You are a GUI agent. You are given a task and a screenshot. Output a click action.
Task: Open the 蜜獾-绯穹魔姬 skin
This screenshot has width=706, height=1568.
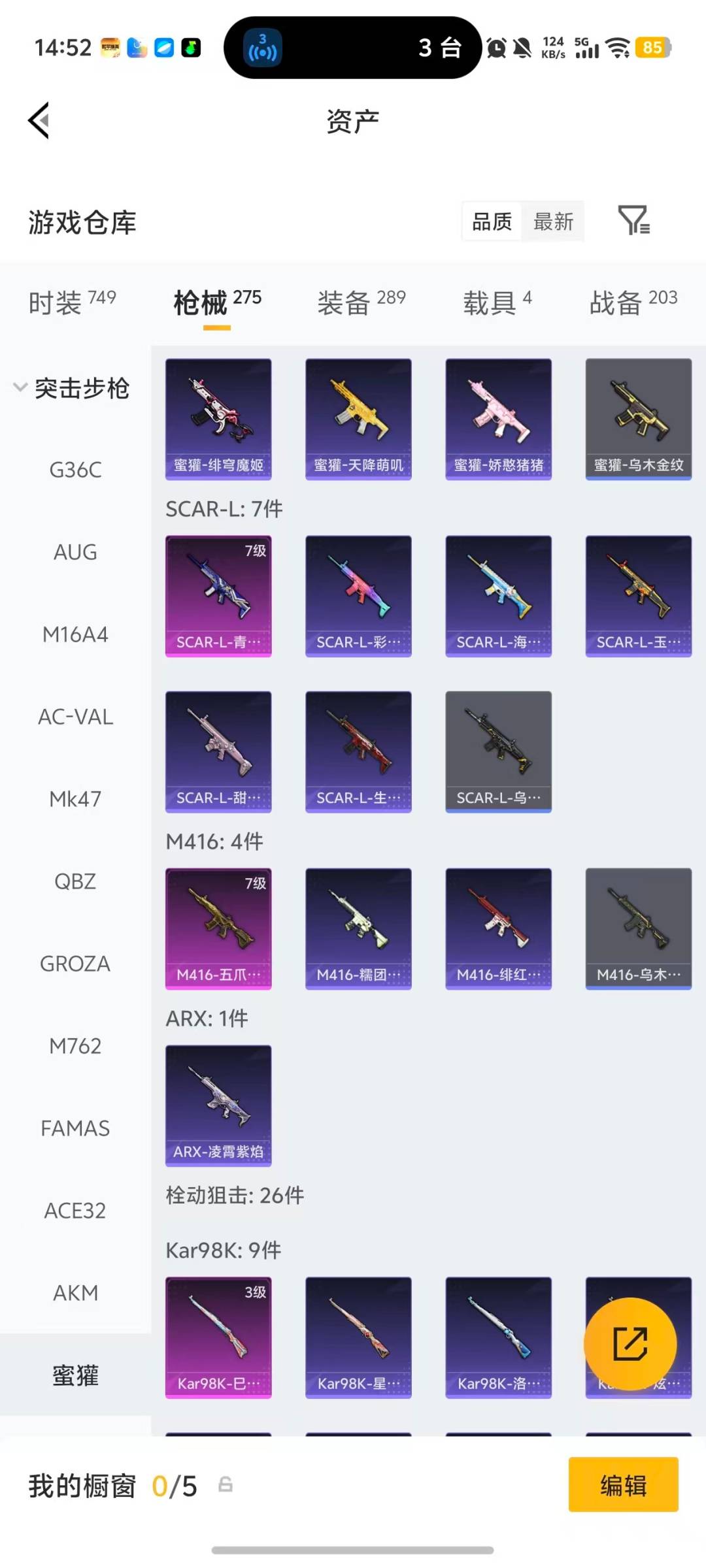click(218, 419)
